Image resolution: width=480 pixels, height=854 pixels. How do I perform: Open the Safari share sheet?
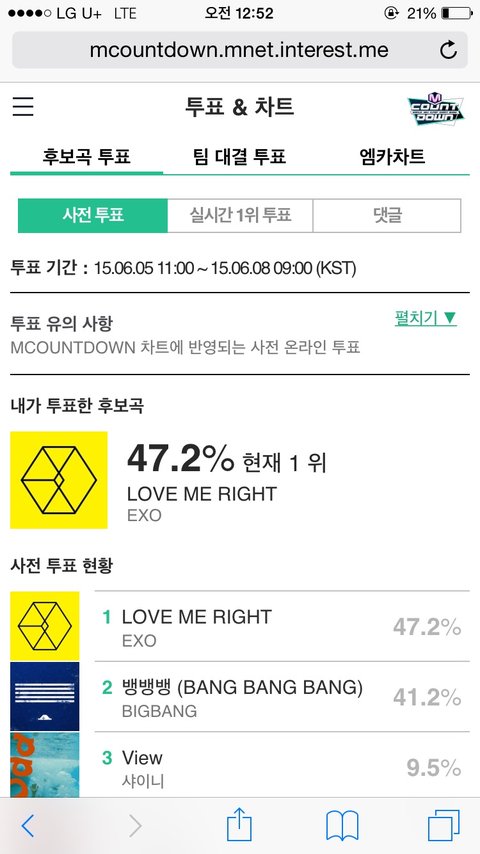tap(239, 825)
